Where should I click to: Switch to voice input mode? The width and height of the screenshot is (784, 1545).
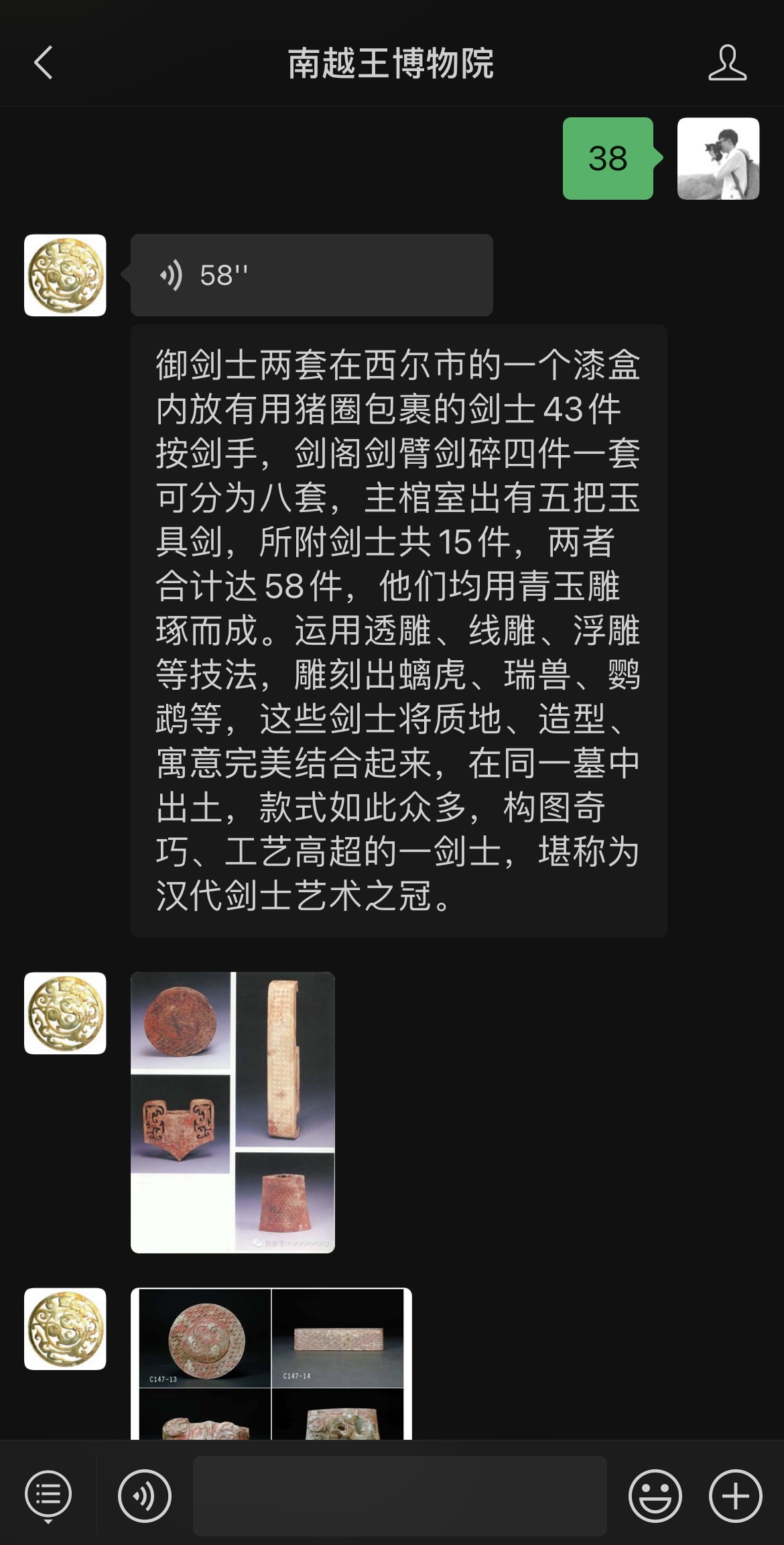(x=145, y=1495)
